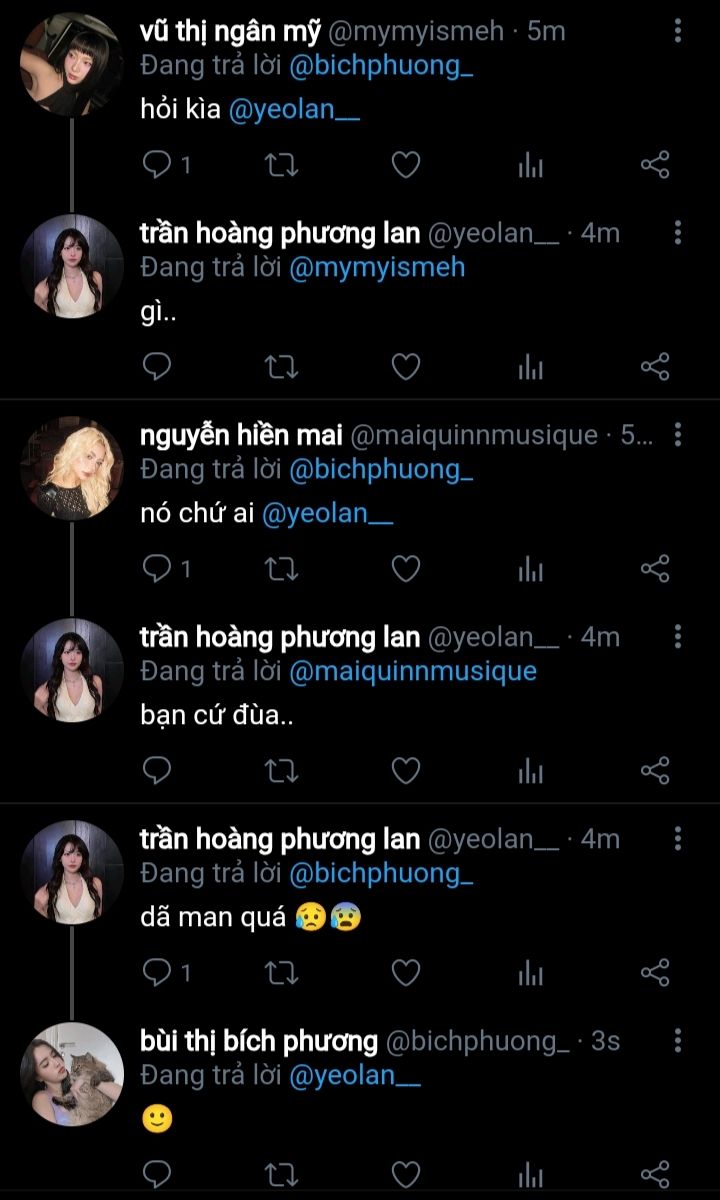Screen dimensions: 720x1200
Task: Like the "bạn cứ đùa.." tweet
Action: pyautogui.click(x=405, y=771)
